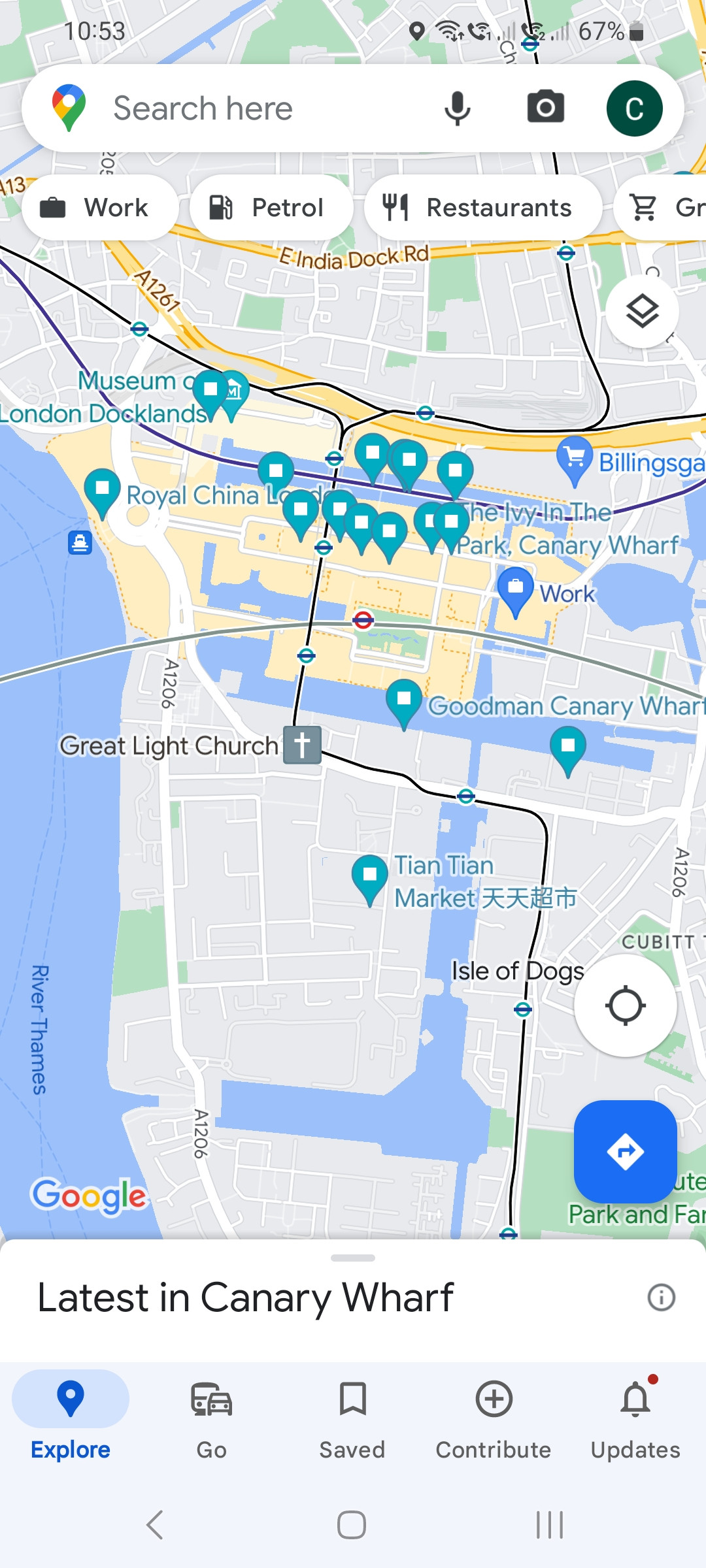The height and width of the screenshot is (1568, 706).
Task: Select the Work chip
Action: [100, 208]
